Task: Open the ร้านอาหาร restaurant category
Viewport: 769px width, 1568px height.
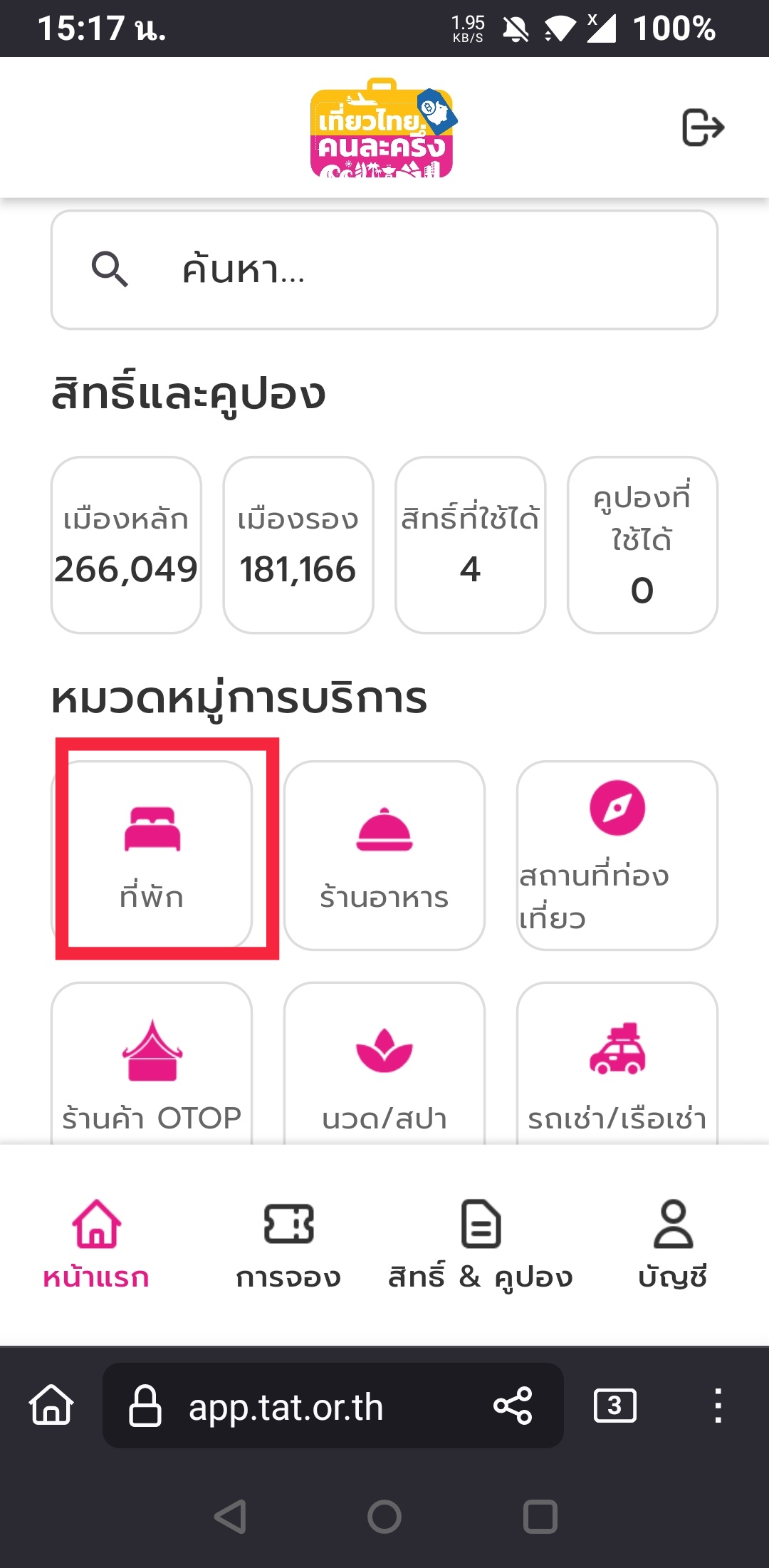Action: click(x=384, y=855)
